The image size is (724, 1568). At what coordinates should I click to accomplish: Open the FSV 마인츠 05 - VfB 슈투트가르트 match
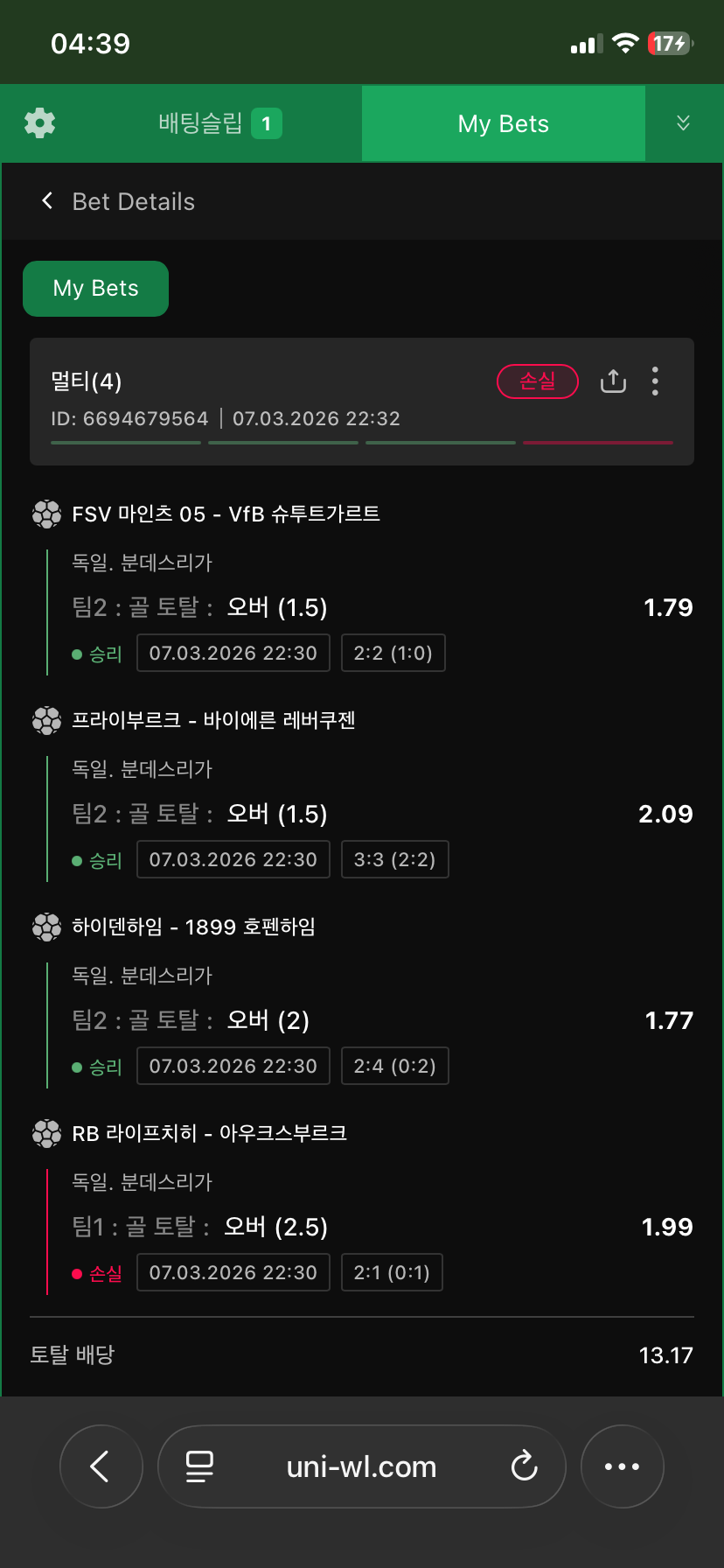tap(226, 514)
